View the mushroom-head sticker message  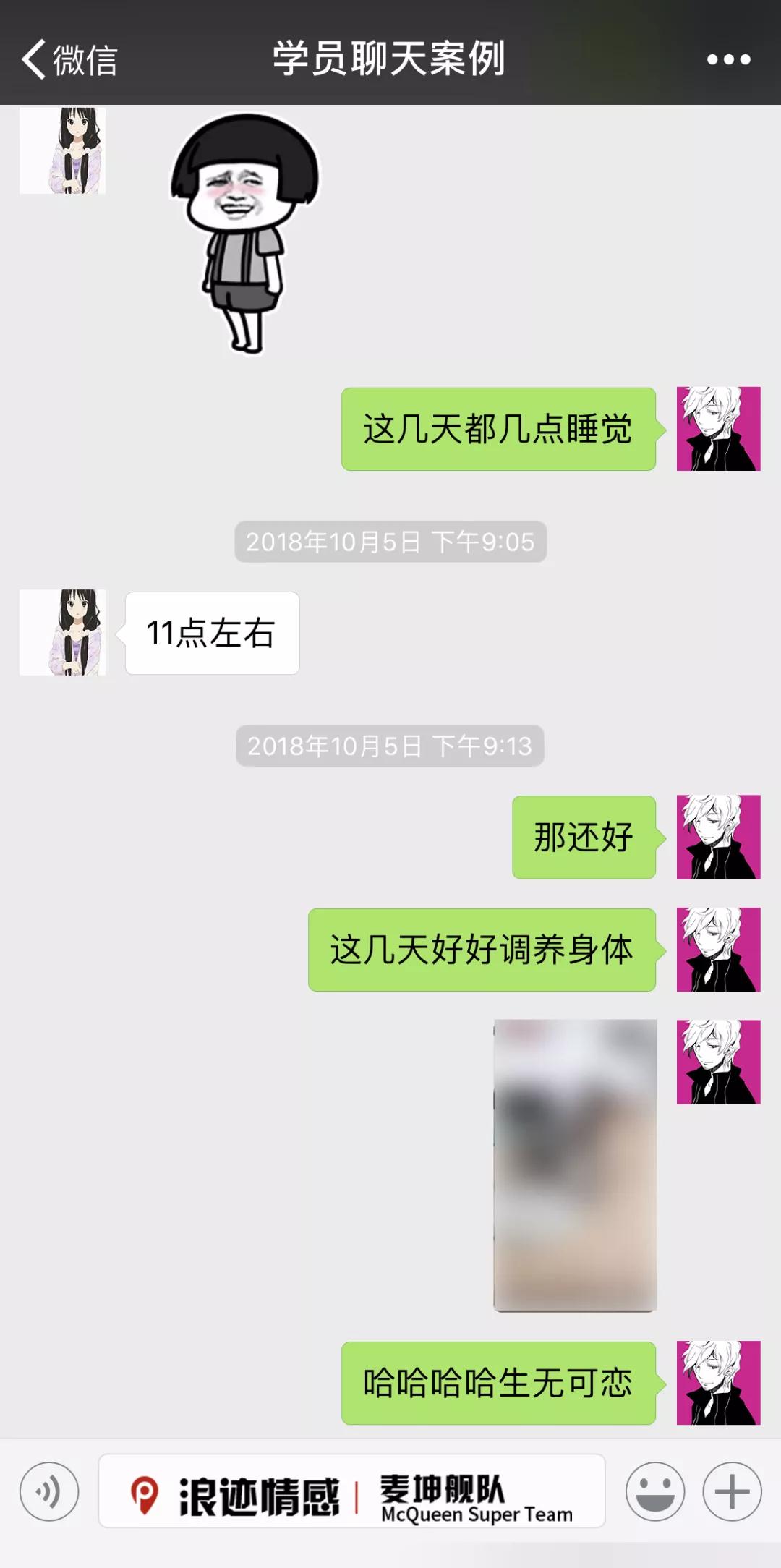[244, 233]
